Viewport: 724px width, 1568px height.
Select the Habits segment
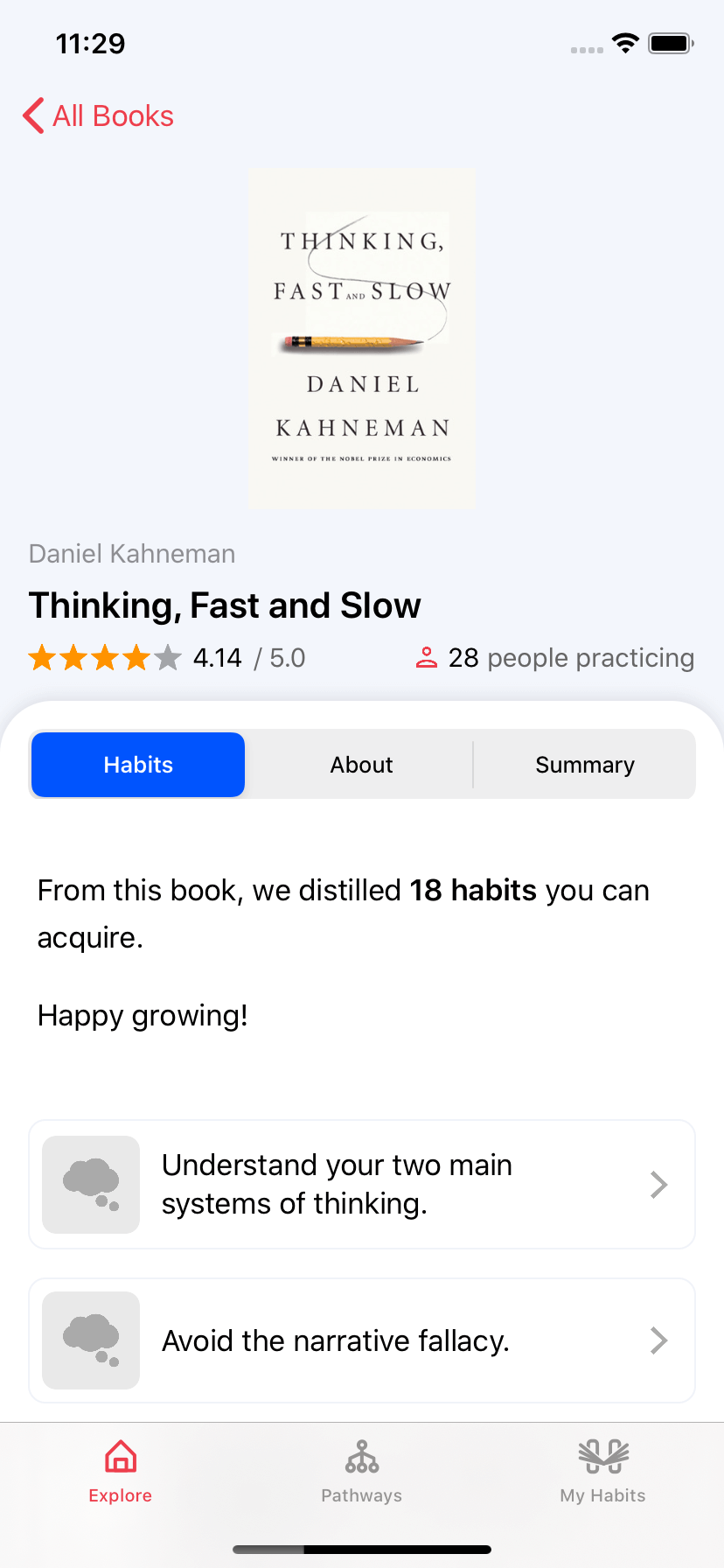138,765
